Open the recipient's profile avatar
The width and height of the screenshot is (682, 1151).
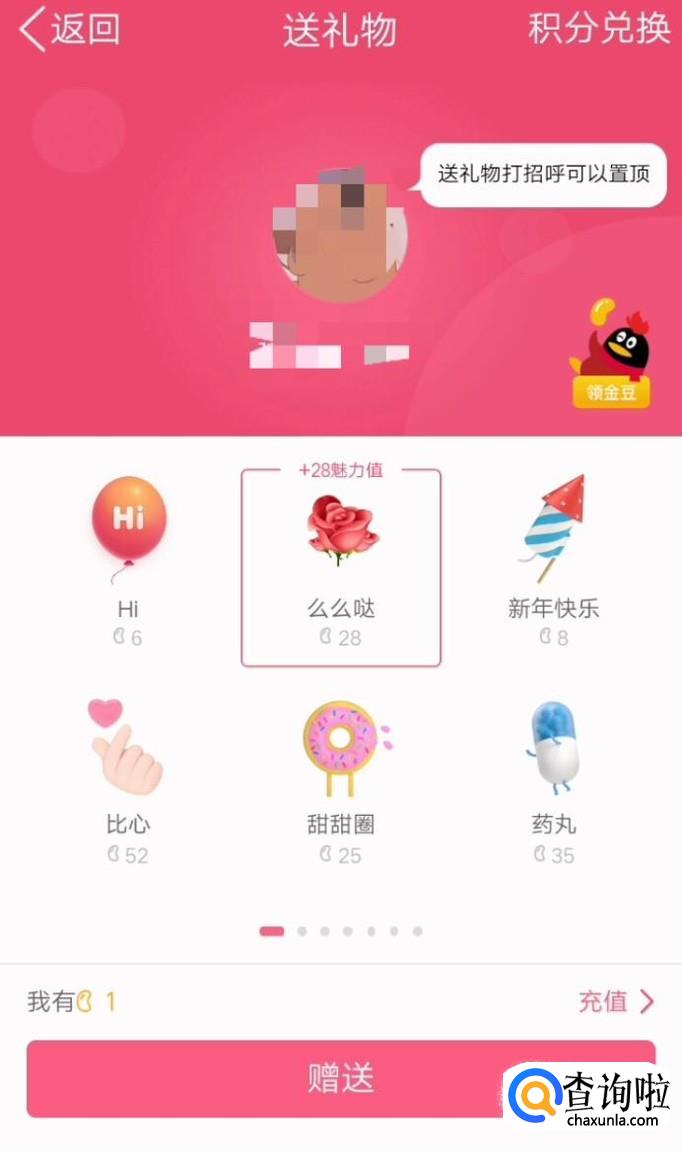tap(341, 235)
